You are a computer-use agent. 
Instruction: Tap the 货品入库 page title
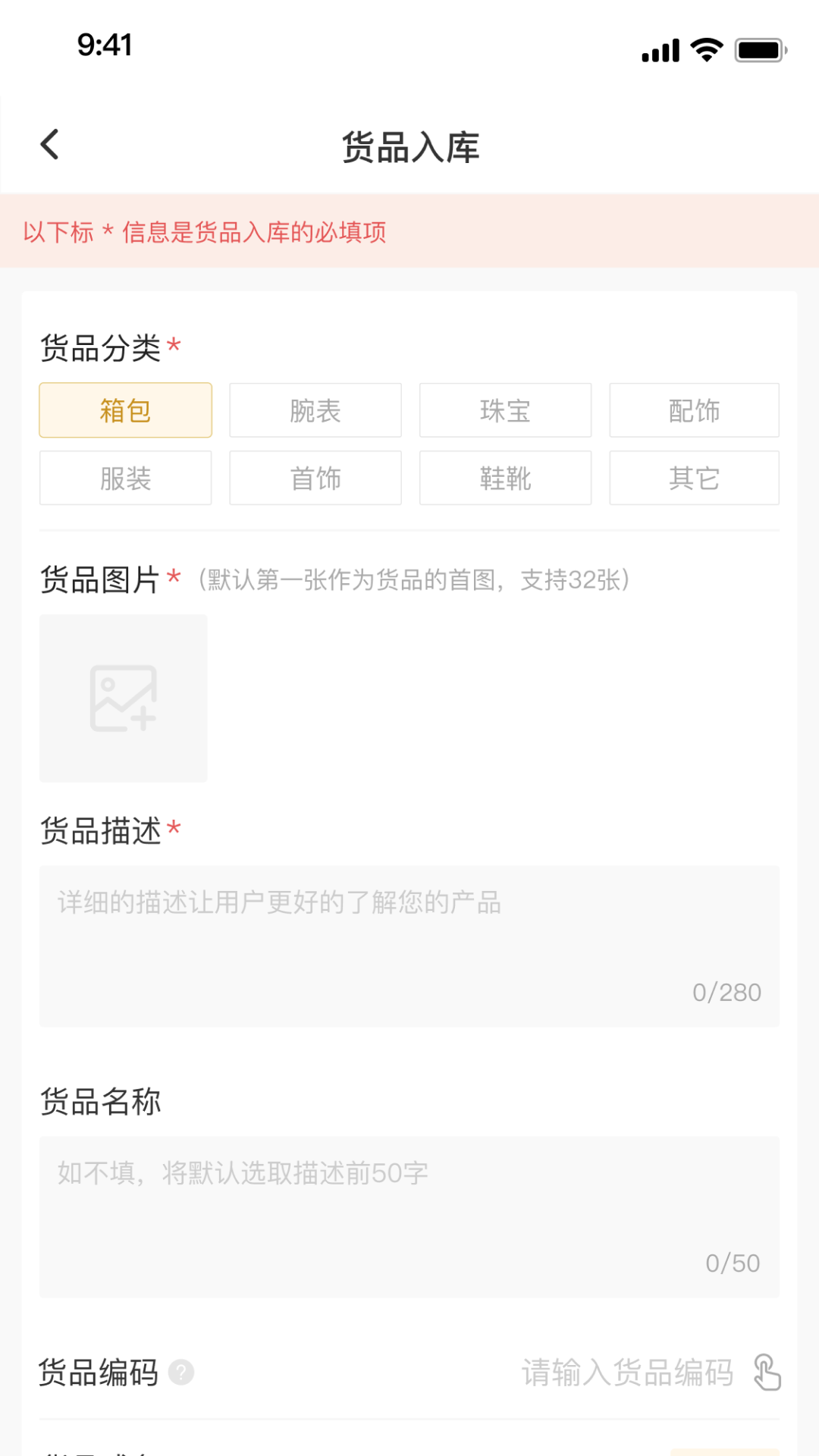pos(409,149)
